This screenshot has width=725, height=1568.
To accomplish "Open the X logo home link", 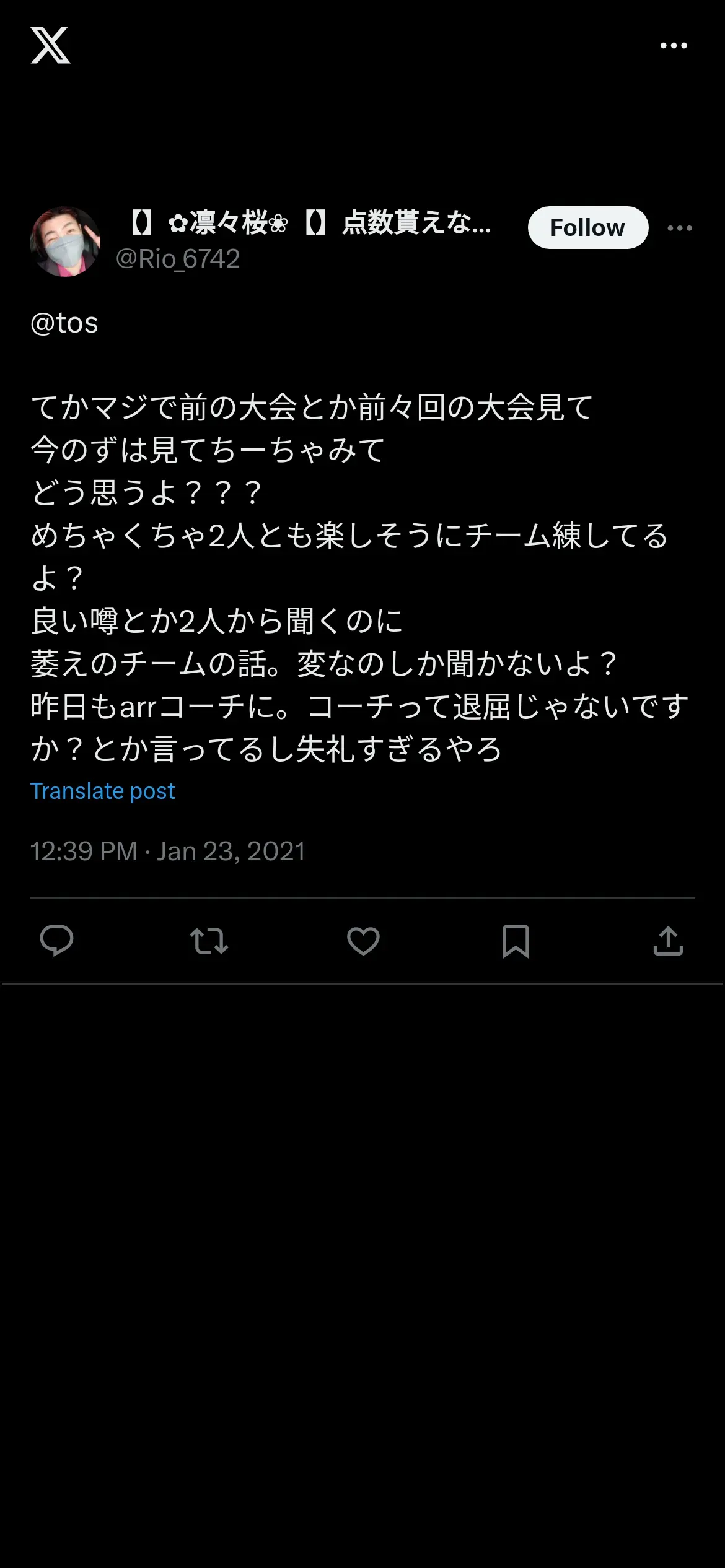I will click(50, 45).
